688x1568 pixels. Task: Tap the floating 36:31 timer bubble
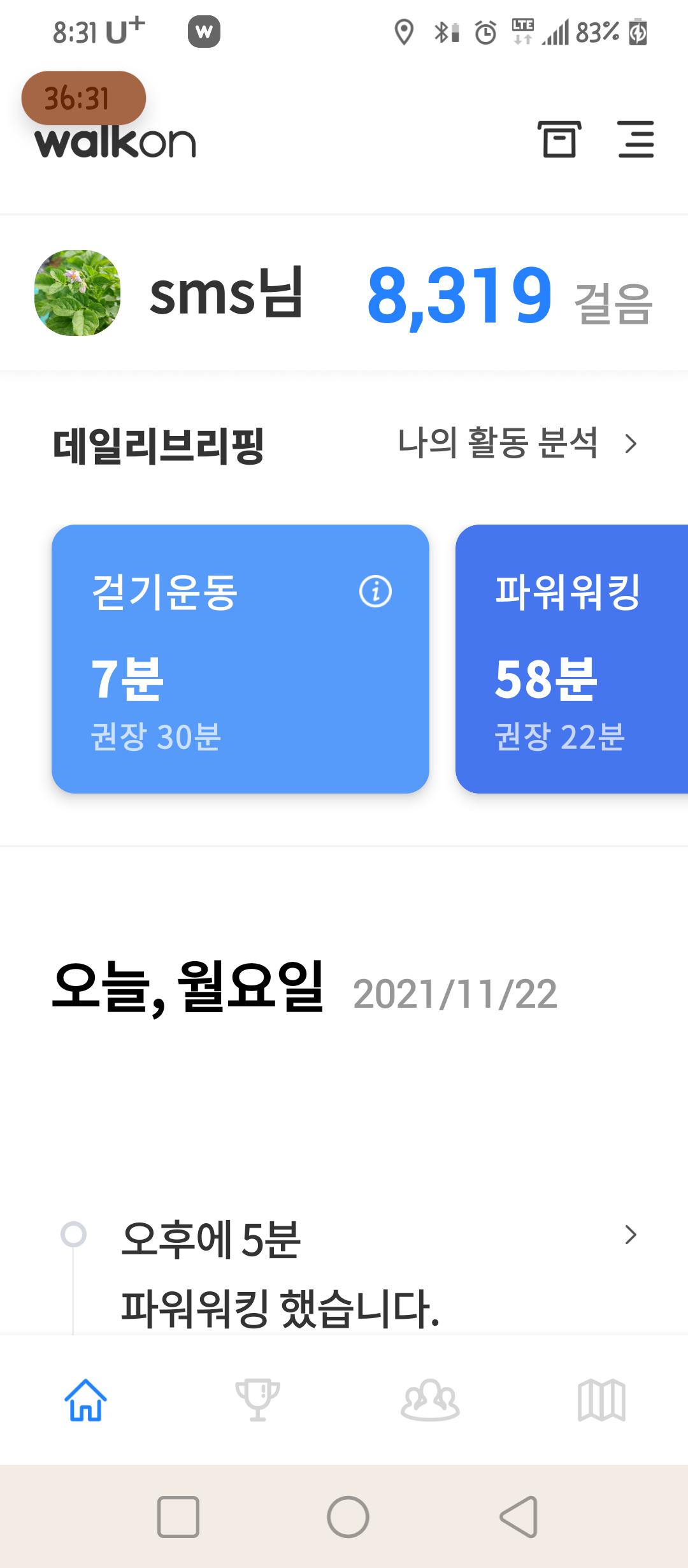point(83,98)
